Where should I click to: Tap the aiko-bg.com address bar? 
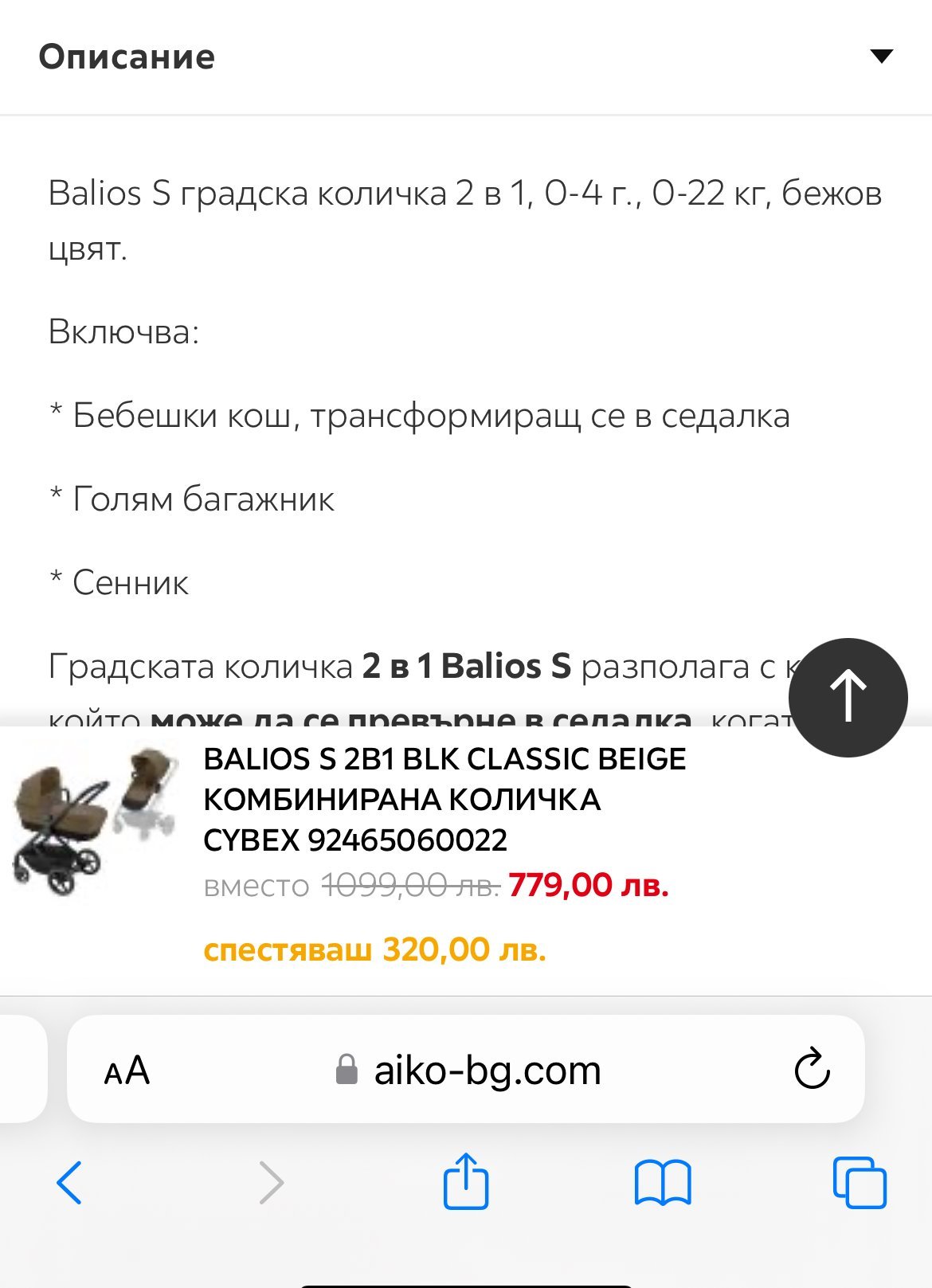coord(470,1071)
